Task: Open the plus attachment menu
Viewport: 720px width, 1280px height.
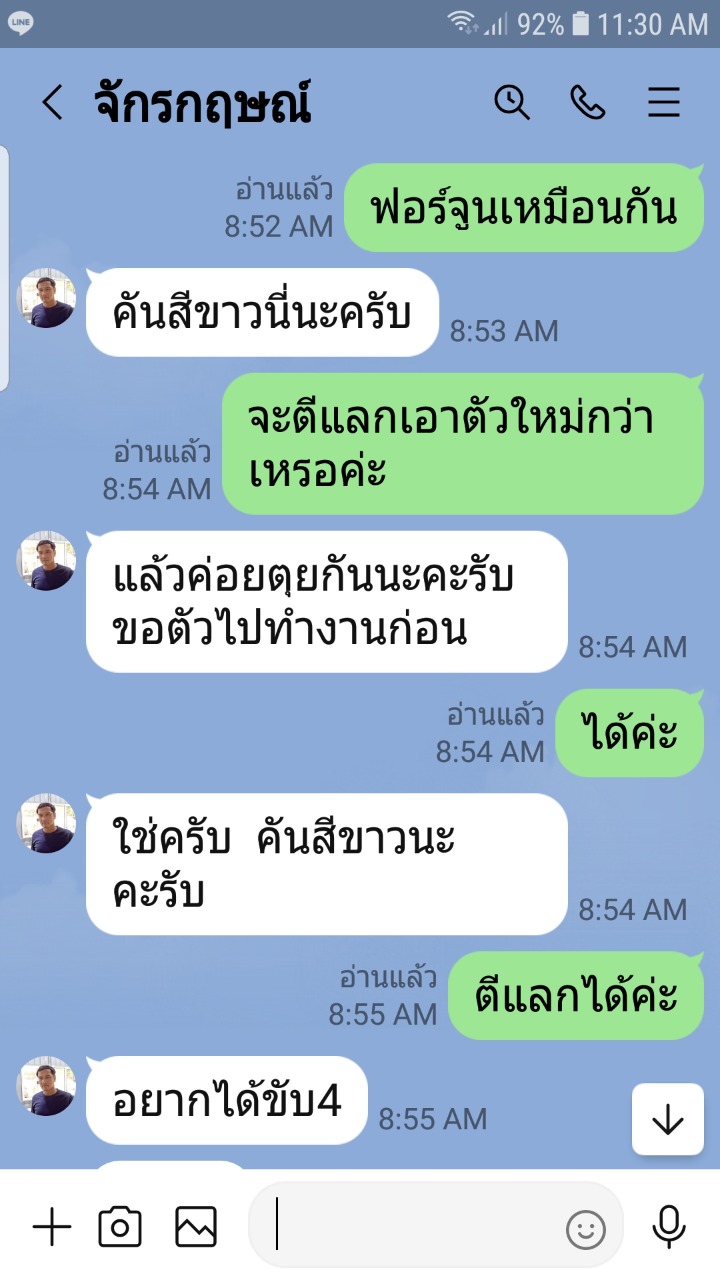Action: 52,1227
